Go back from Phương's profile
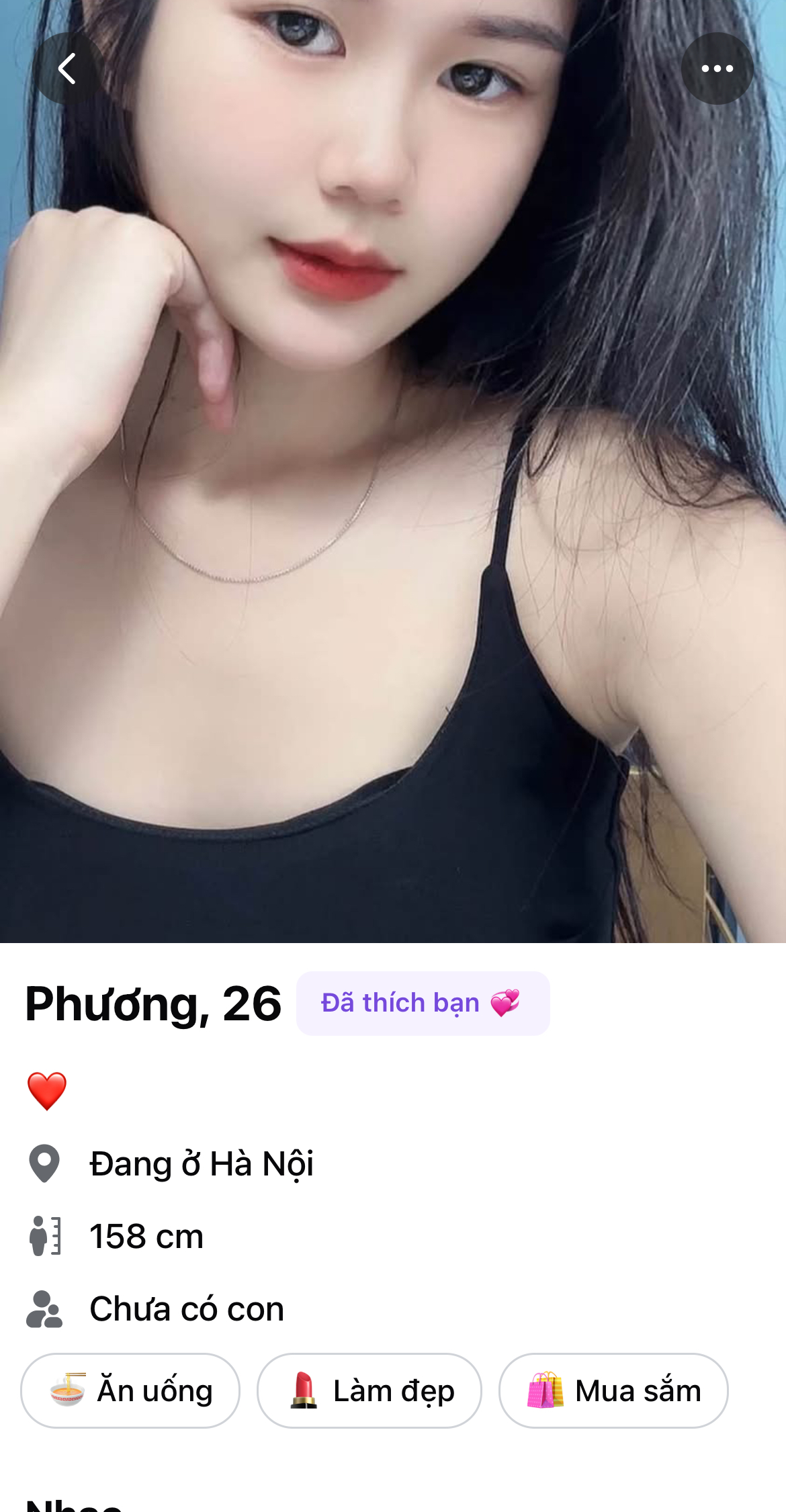The width and height of the screenshot is (786, 1512). [67, 69]
